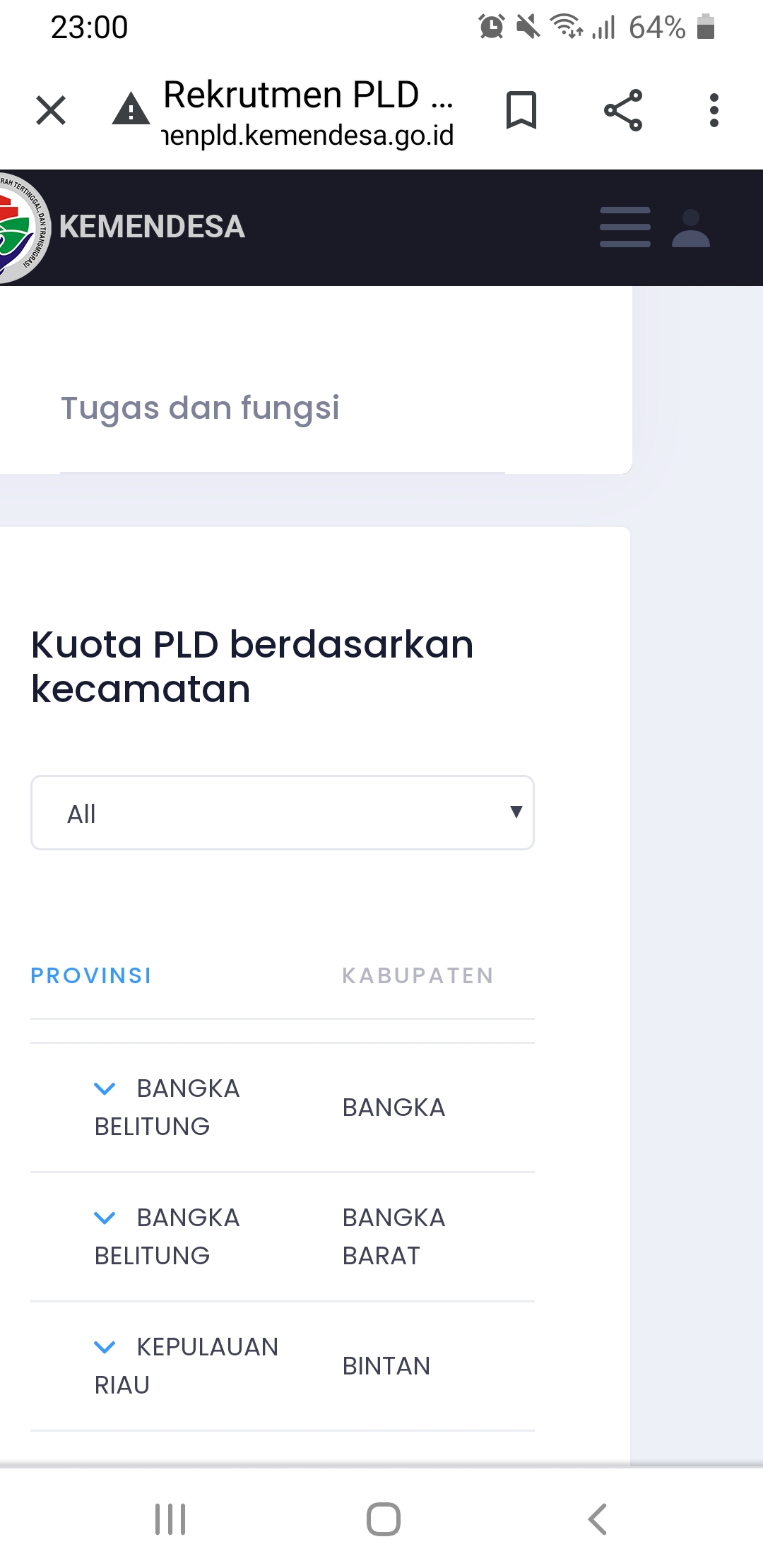763x1568 pixels.
Task: Open the All filter dropdown
Action: pos(283,813)
